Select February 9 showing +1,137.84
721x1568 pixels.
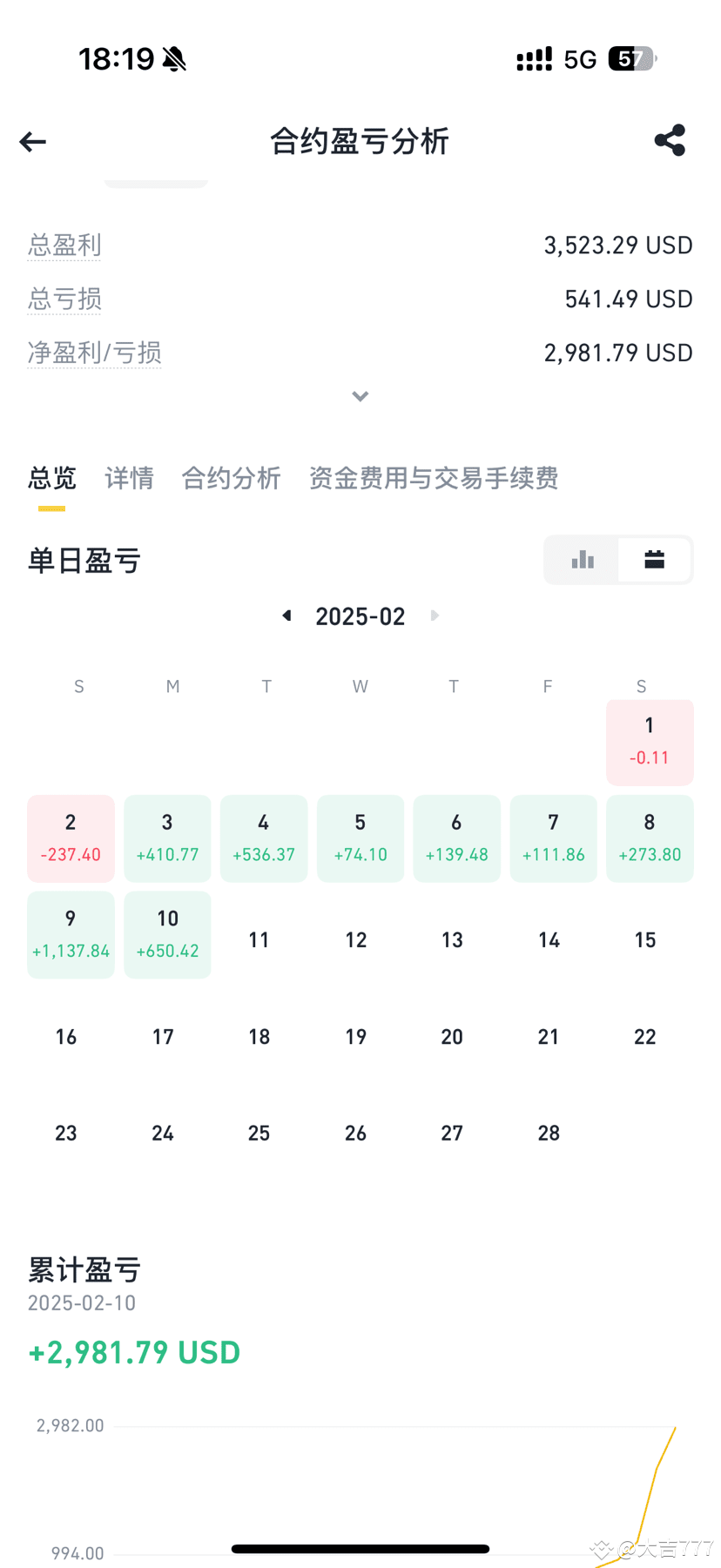tap(71, 934)
